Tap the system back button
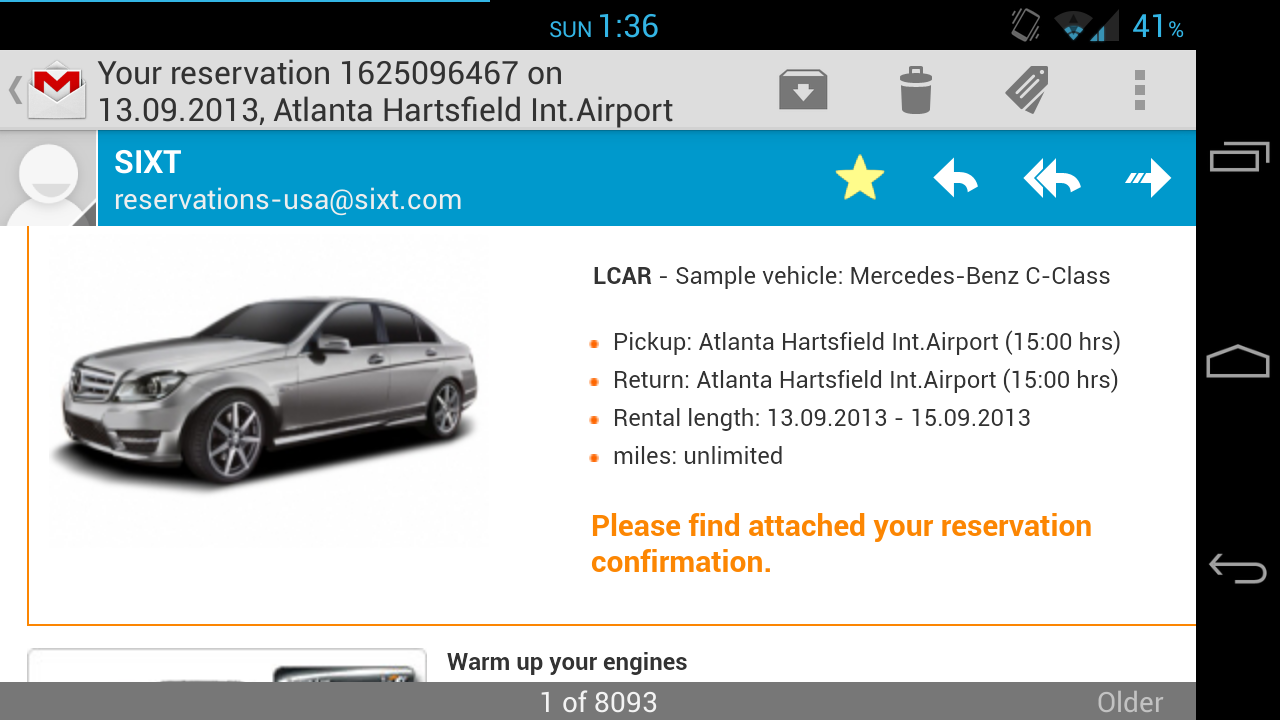1280x720 pixels. click(1238, 568)
